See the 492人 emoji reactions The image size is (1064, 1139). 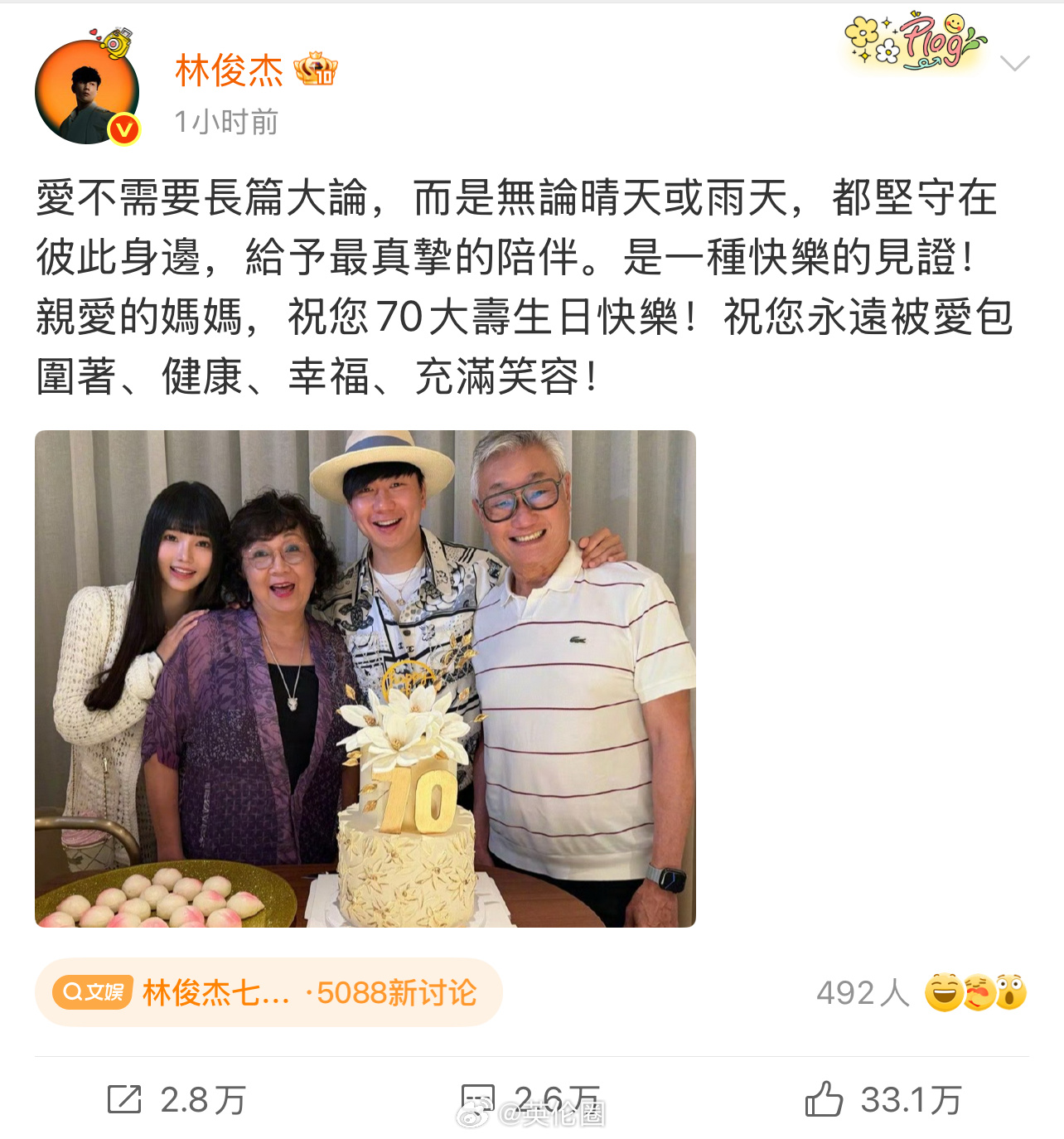pos(921,992)
